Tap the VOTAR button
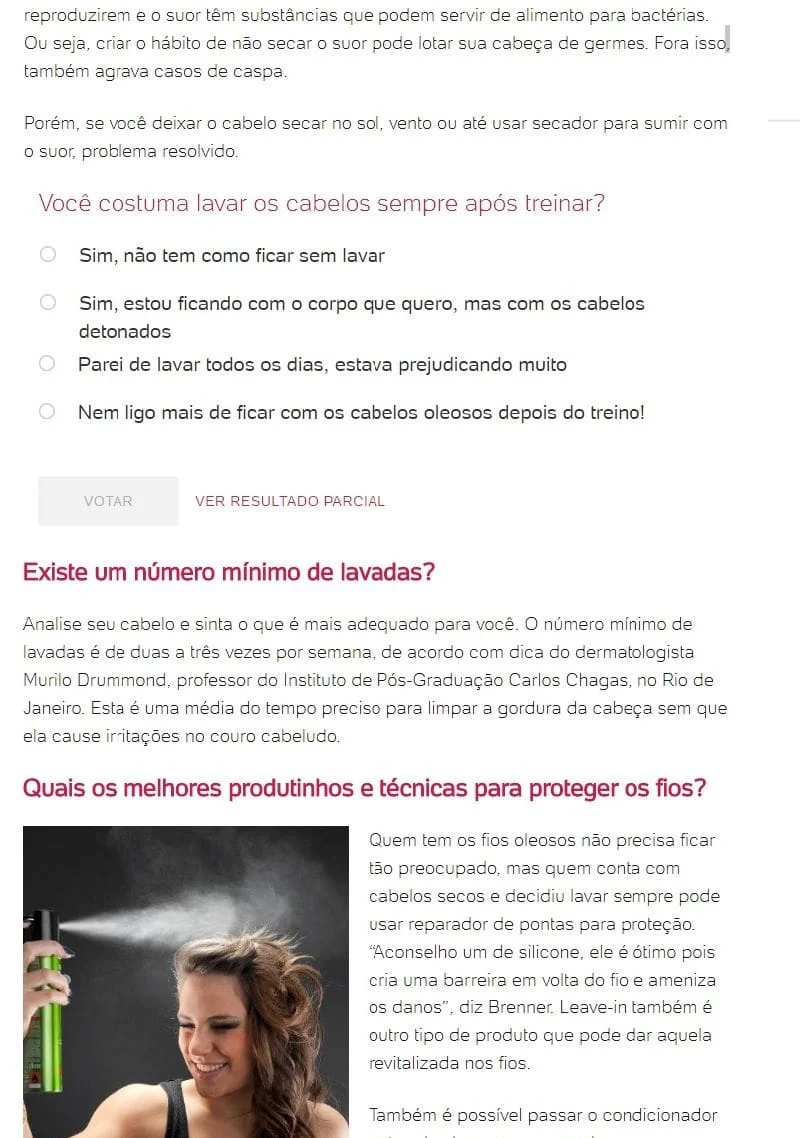 click(108, 501)
